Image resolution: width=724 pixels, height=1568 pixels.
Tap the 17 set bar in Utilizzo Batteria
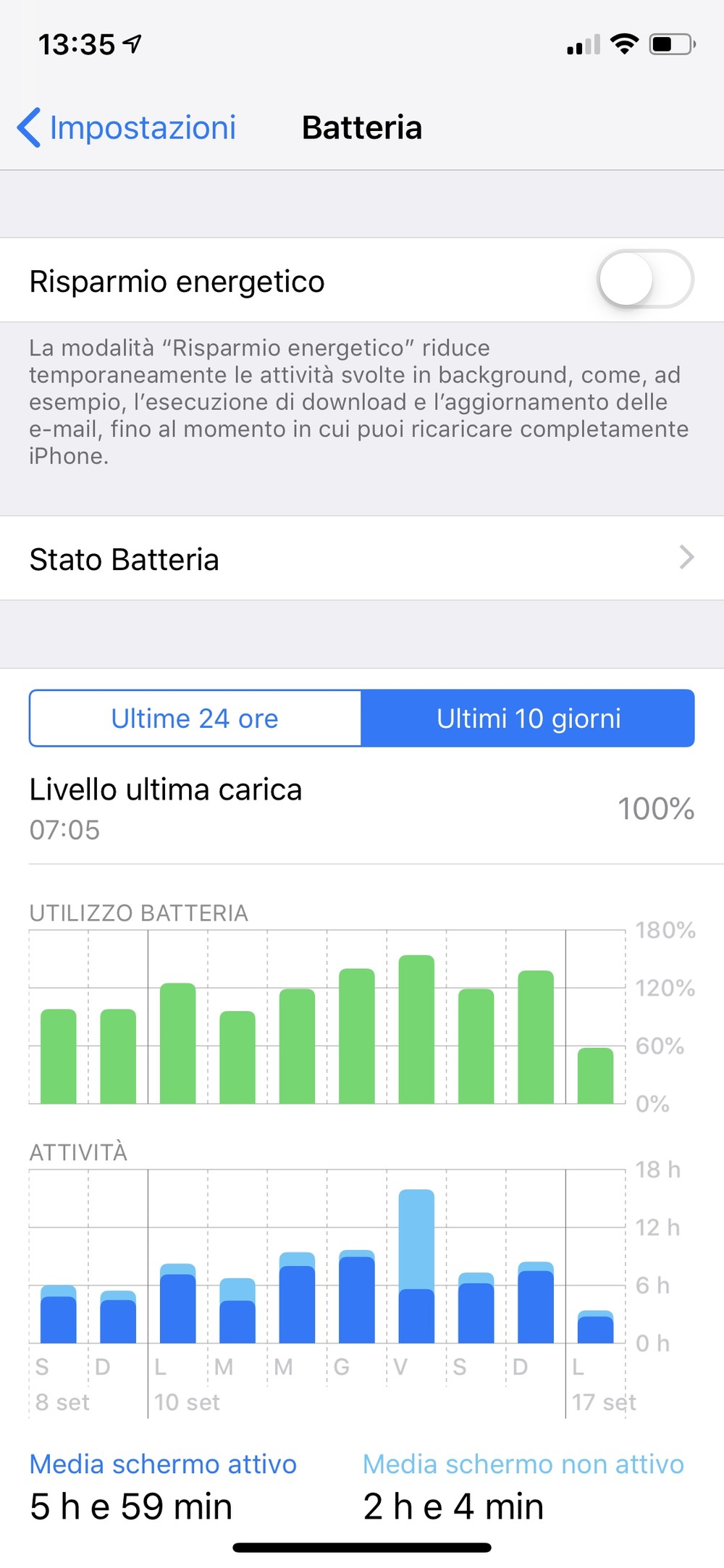coord(595,1076)
